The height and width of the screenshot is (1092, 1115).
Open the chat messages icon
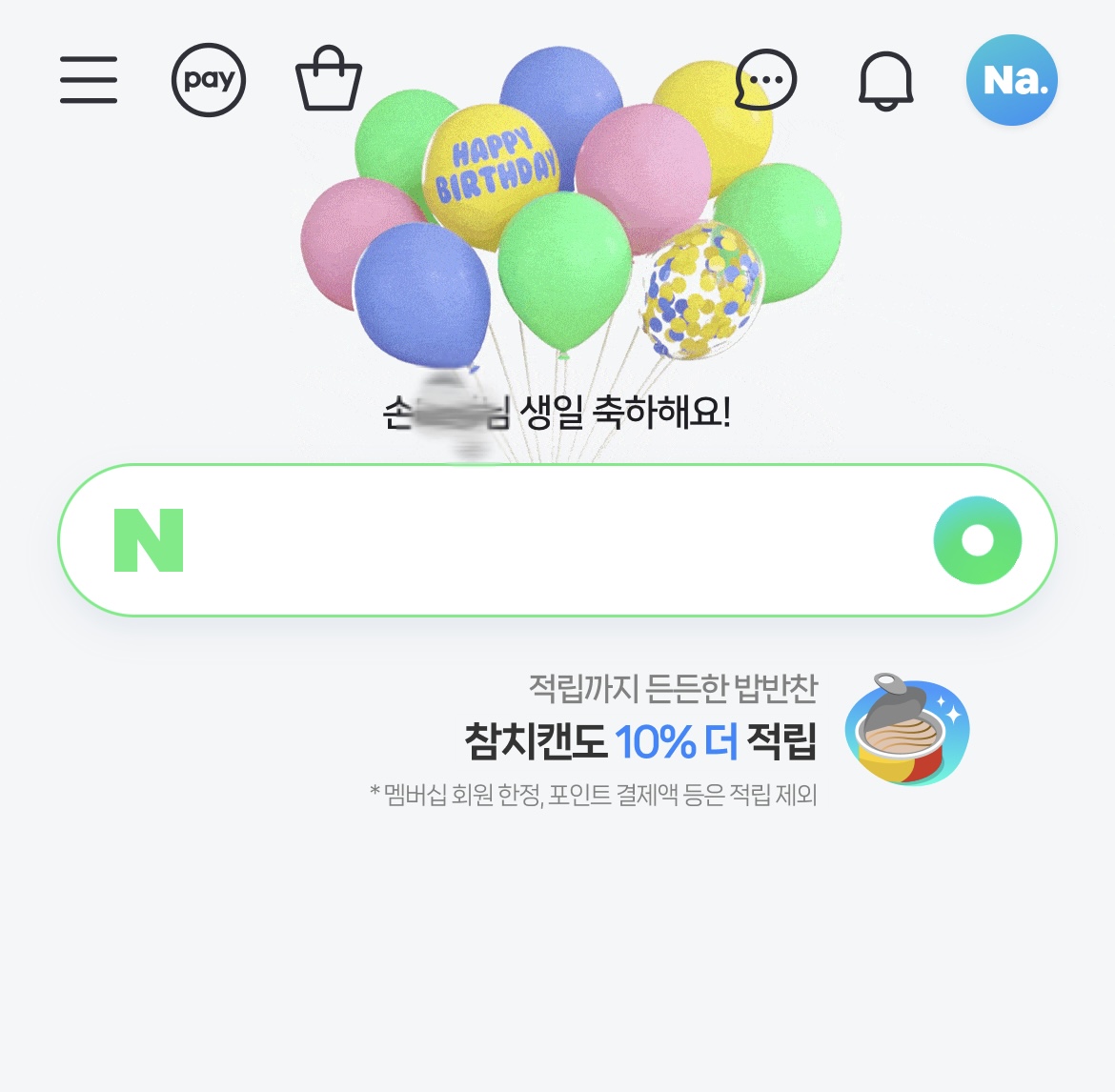[x=765, y=80]
